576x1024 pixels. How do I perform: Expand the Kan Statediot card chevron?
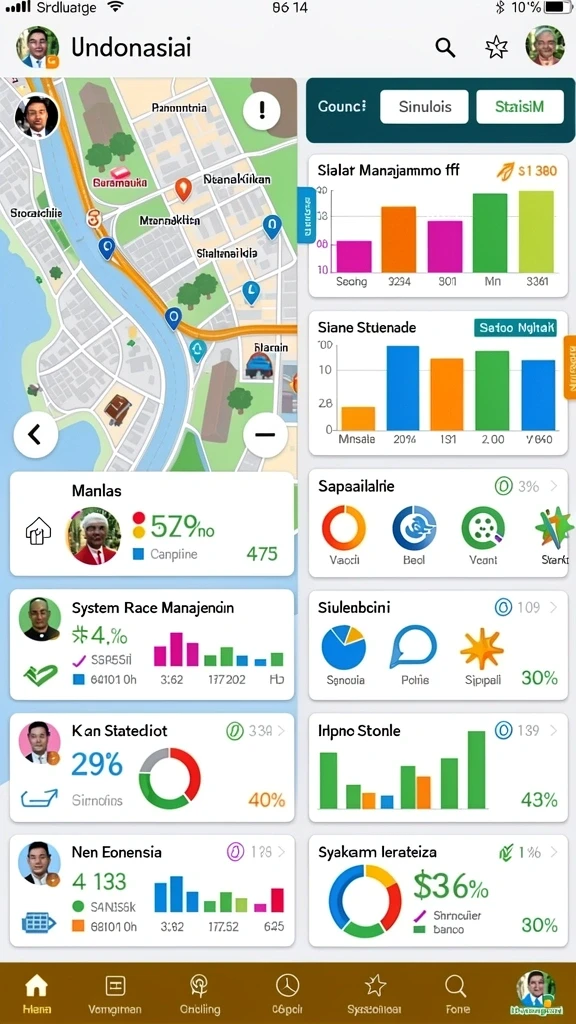(281, 731)
